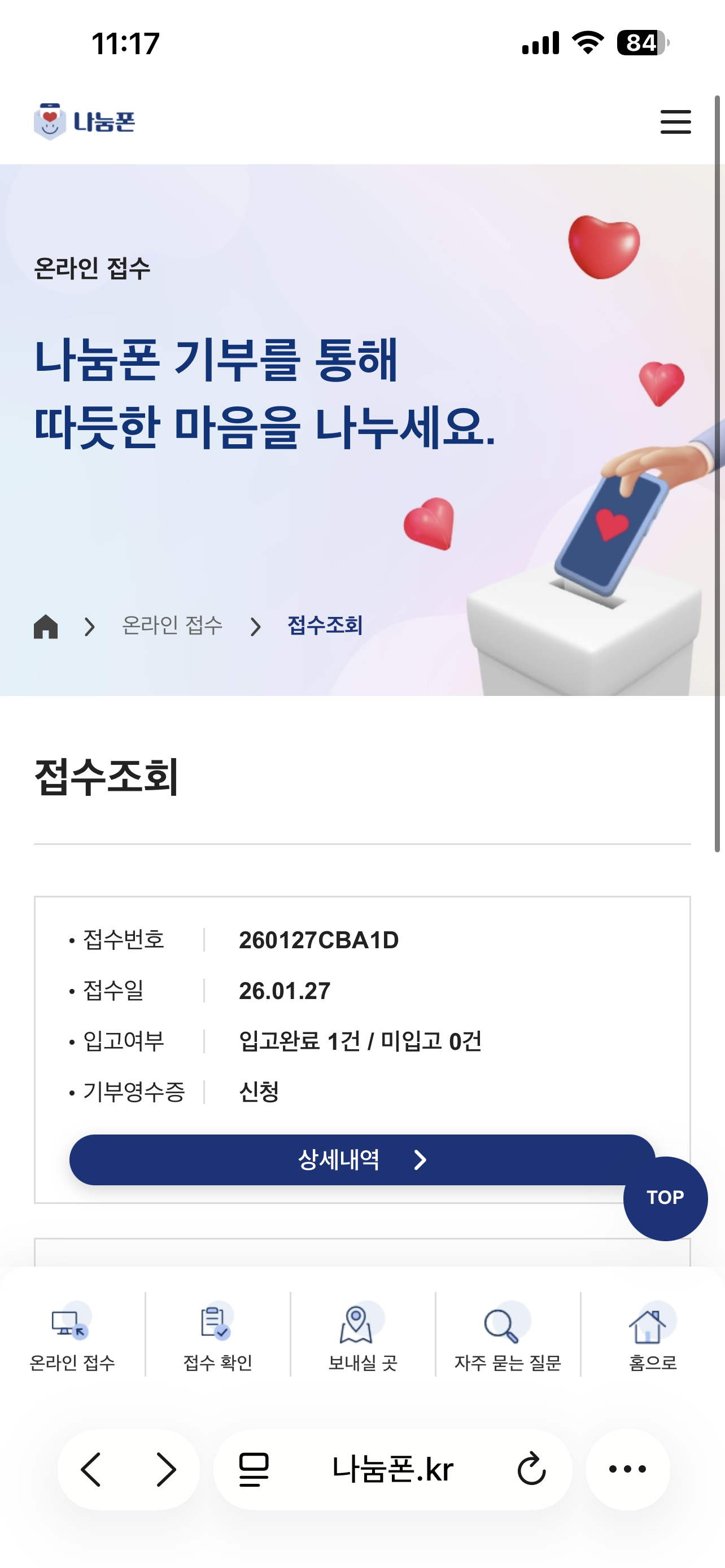Switch to the 온라인 접수 tab
Viewport: 725px width, 1568px height.
coord(72,1336)
